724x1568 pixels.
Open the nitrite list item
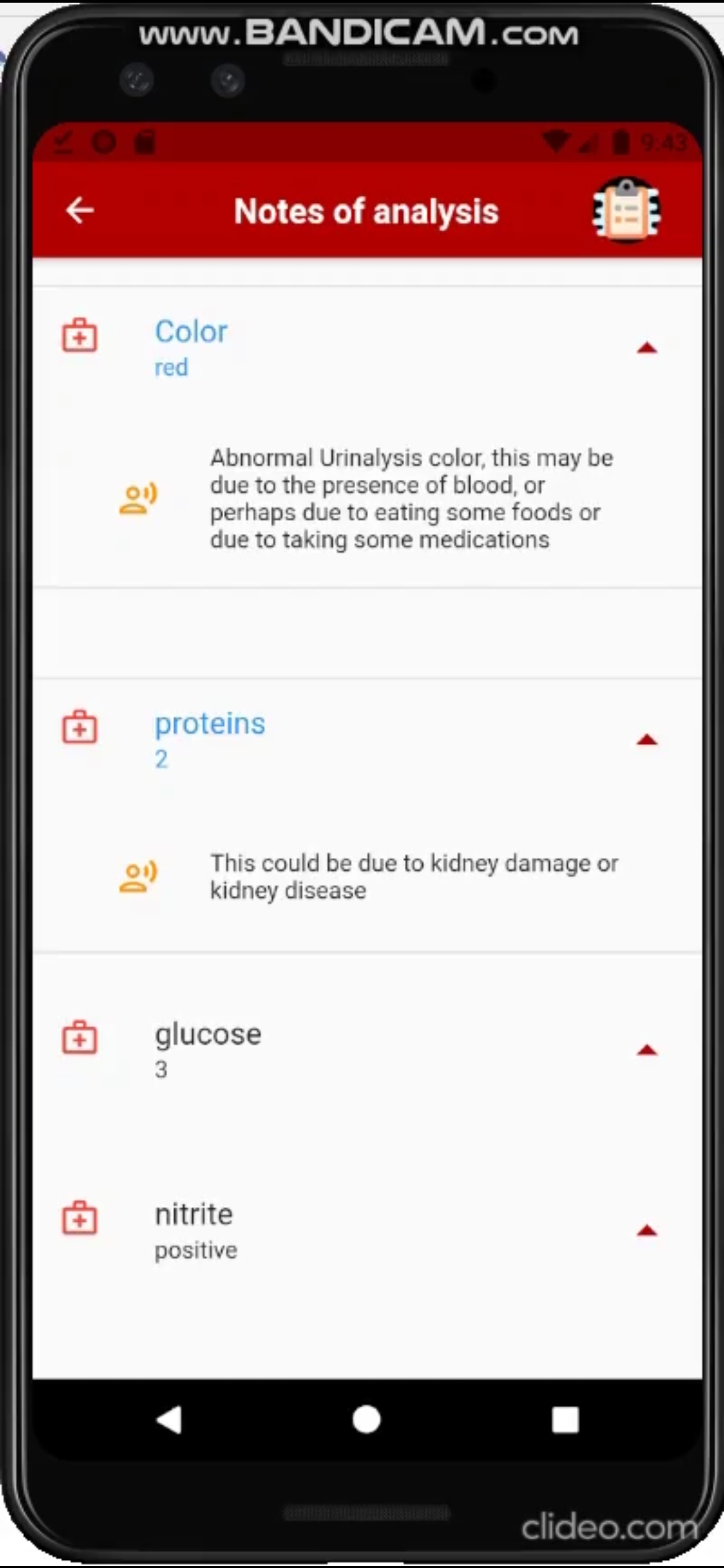point(193,1214)
